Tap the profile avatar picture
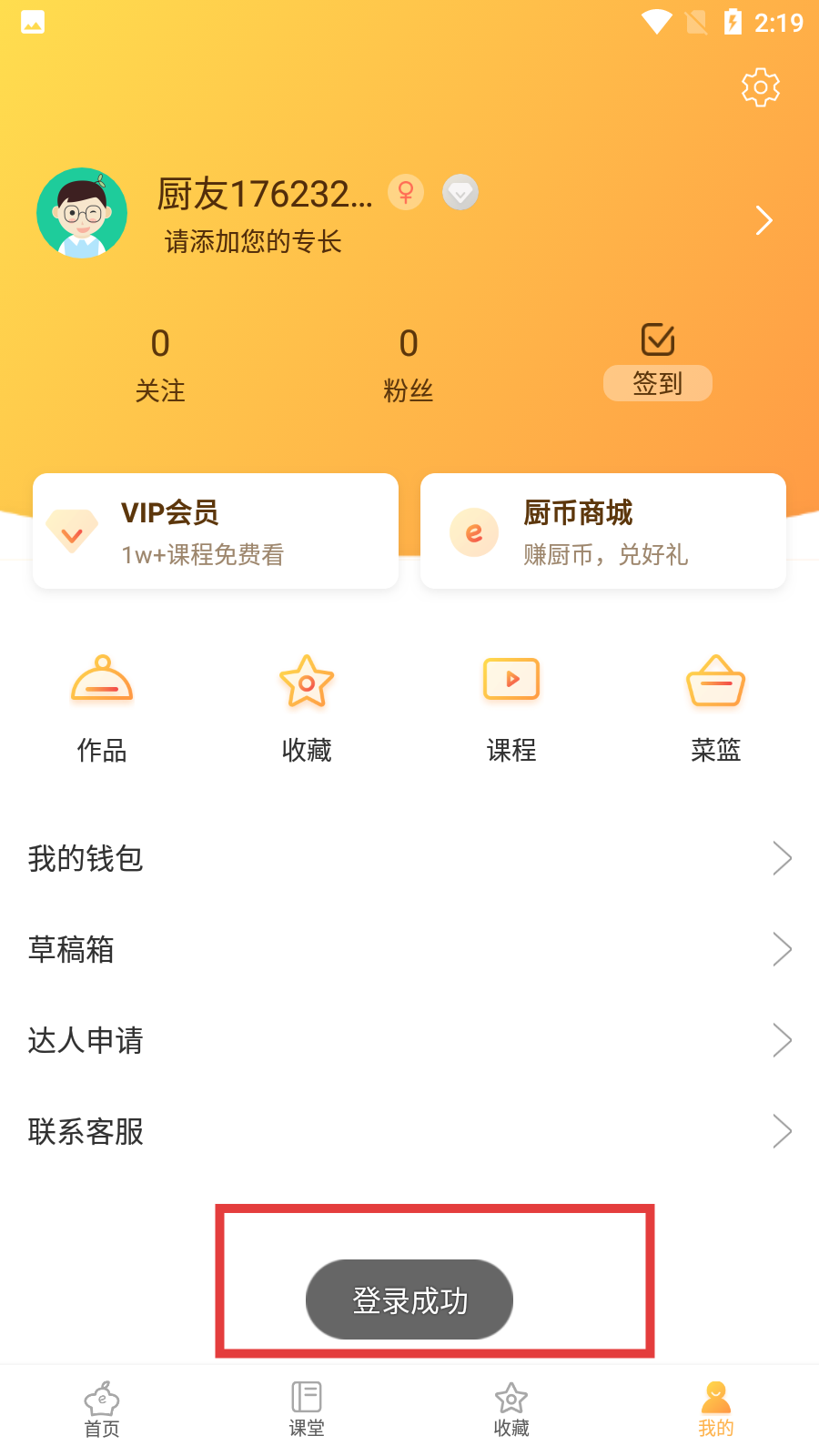819x1456 pixels. click(82, 213)
